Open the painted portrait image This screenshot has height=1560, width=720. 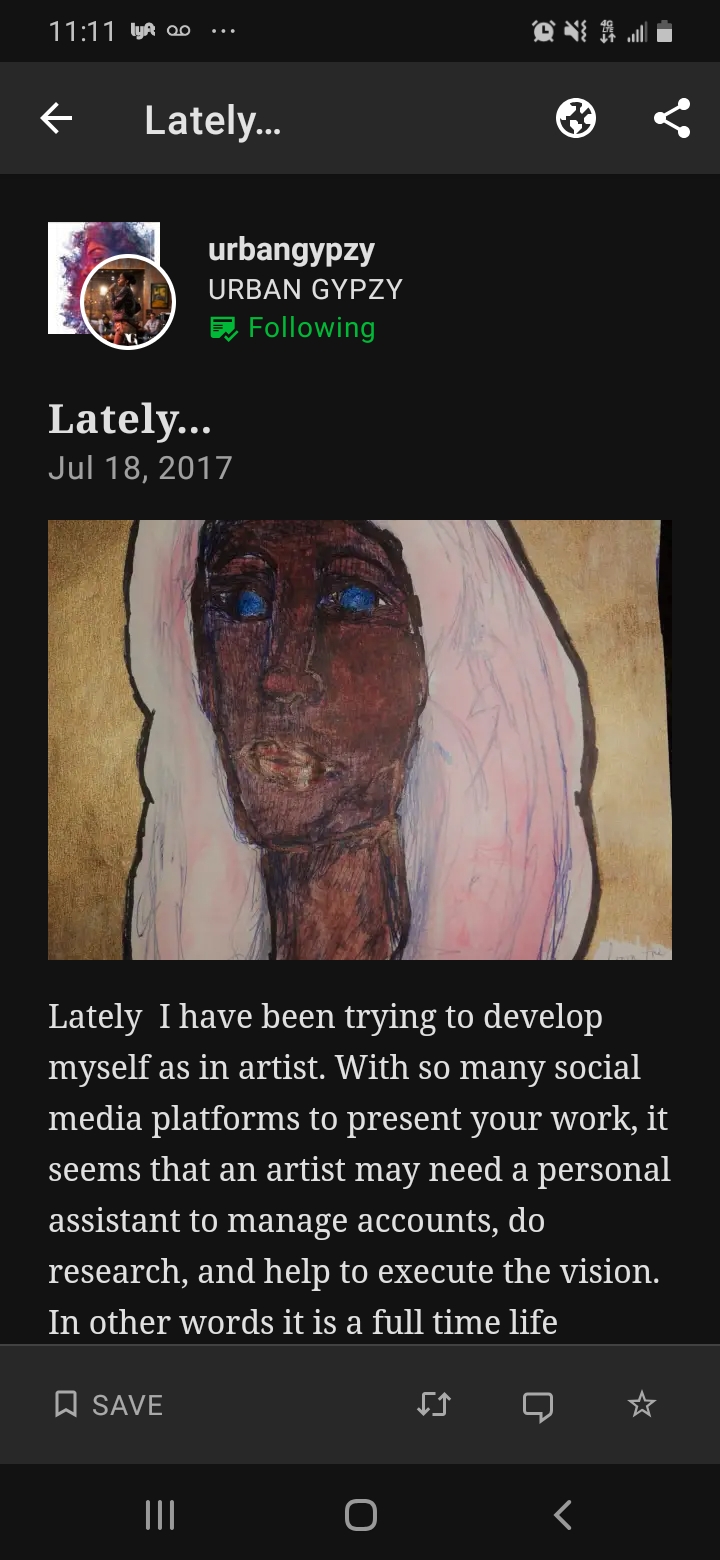[x=360, y=739]
